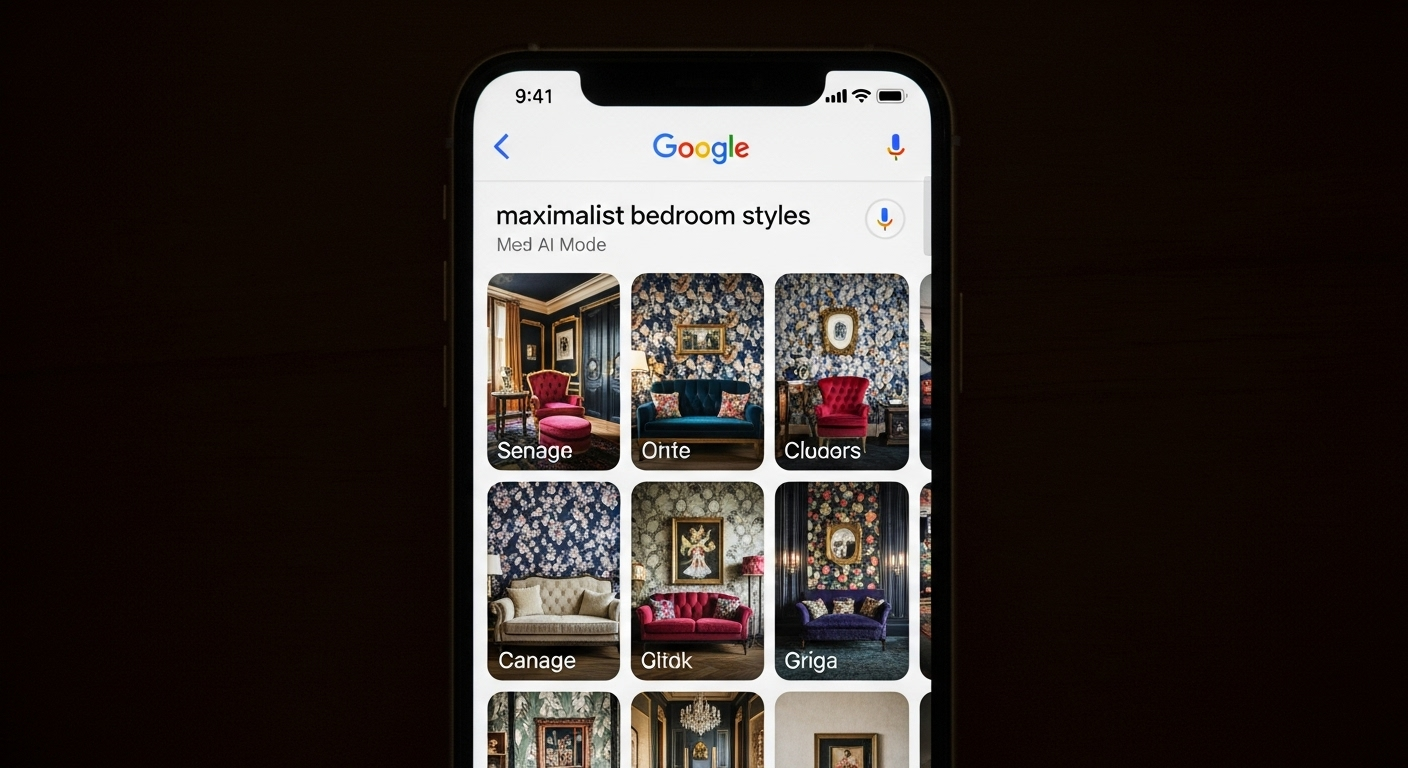
Task: Tap the microphone icon beside the Google logo
Action: tap(895, 147)
